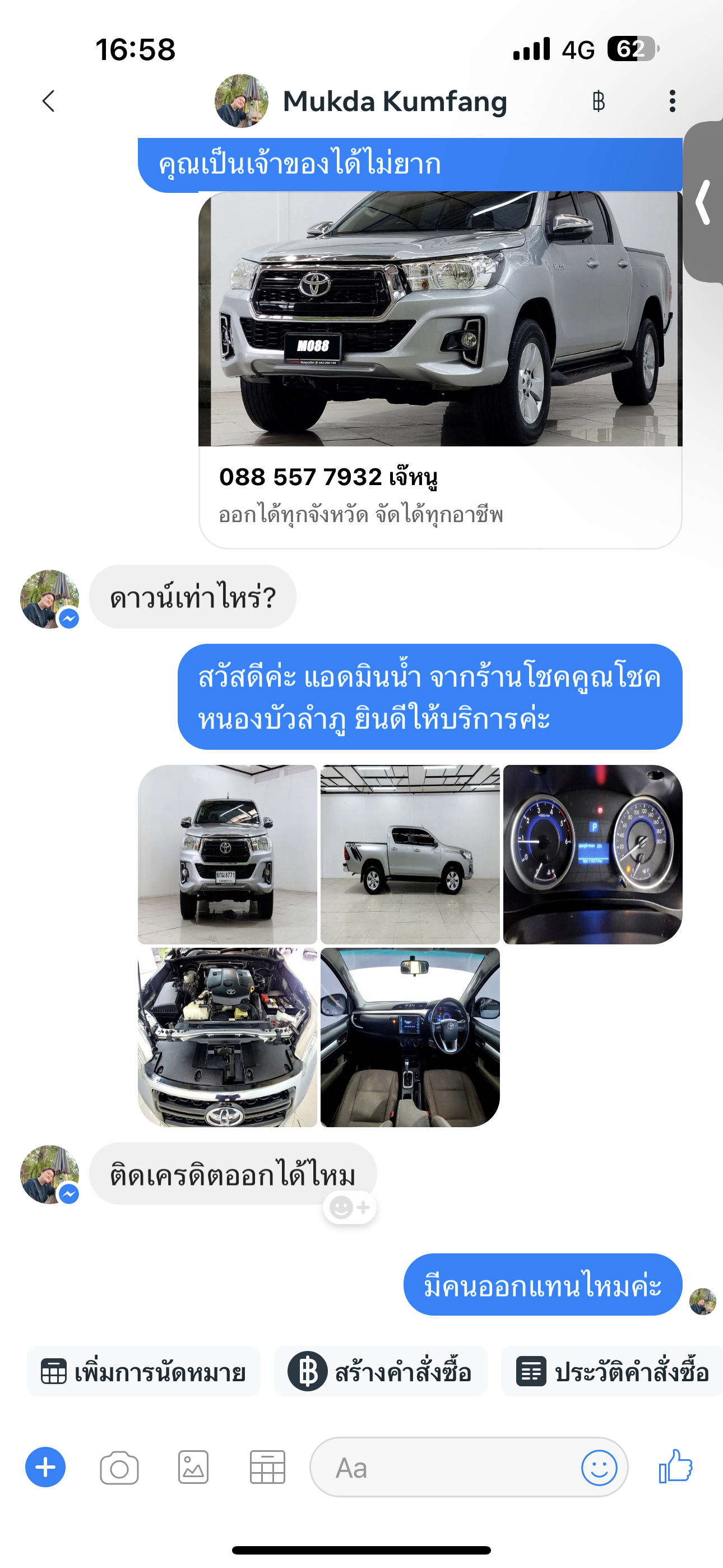
Task: Open ประวัติคำสั่งซื้อ order history
Action: (x=612, y=1372)
